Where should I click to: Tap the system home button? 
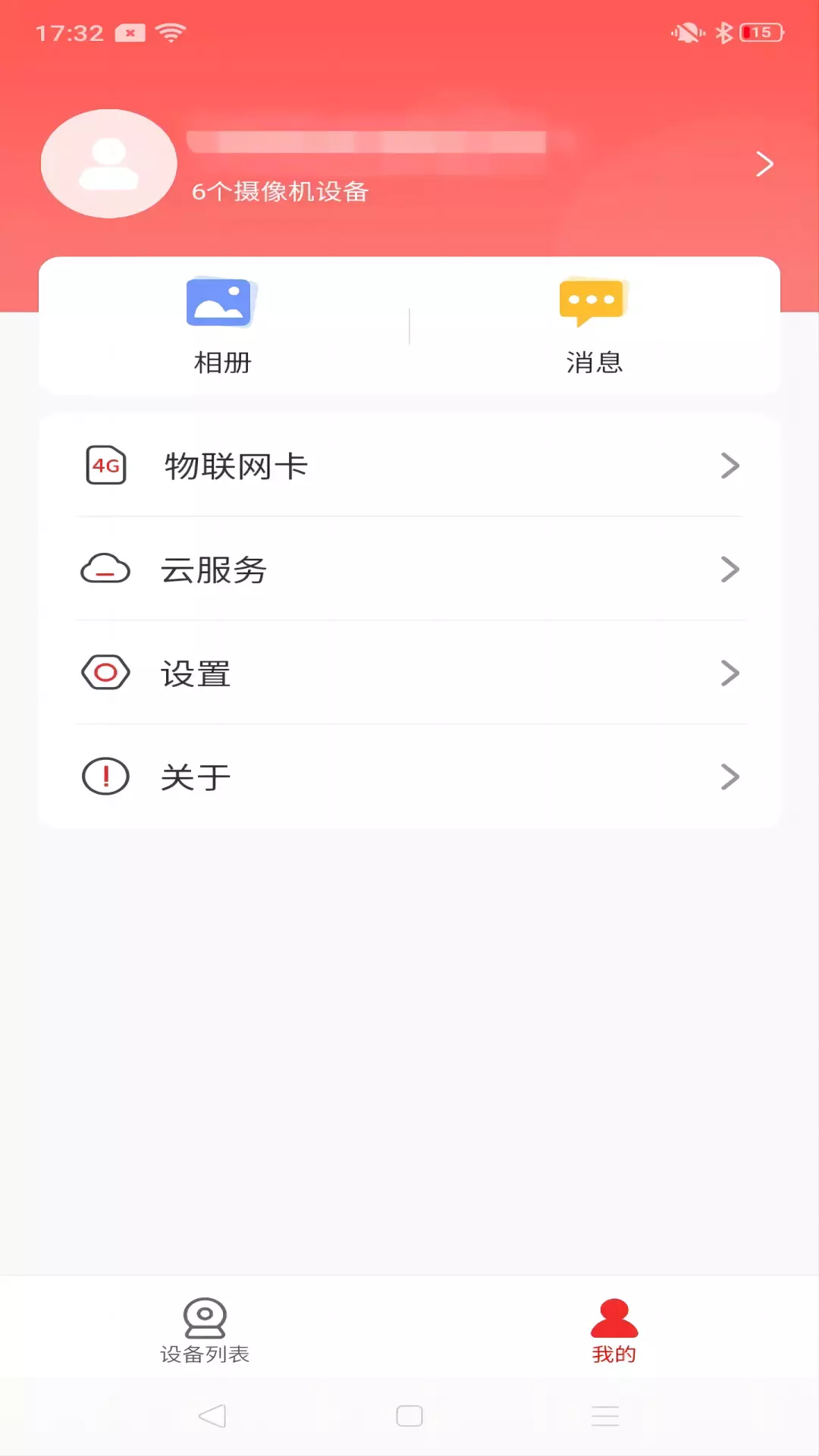[409, 1416]
